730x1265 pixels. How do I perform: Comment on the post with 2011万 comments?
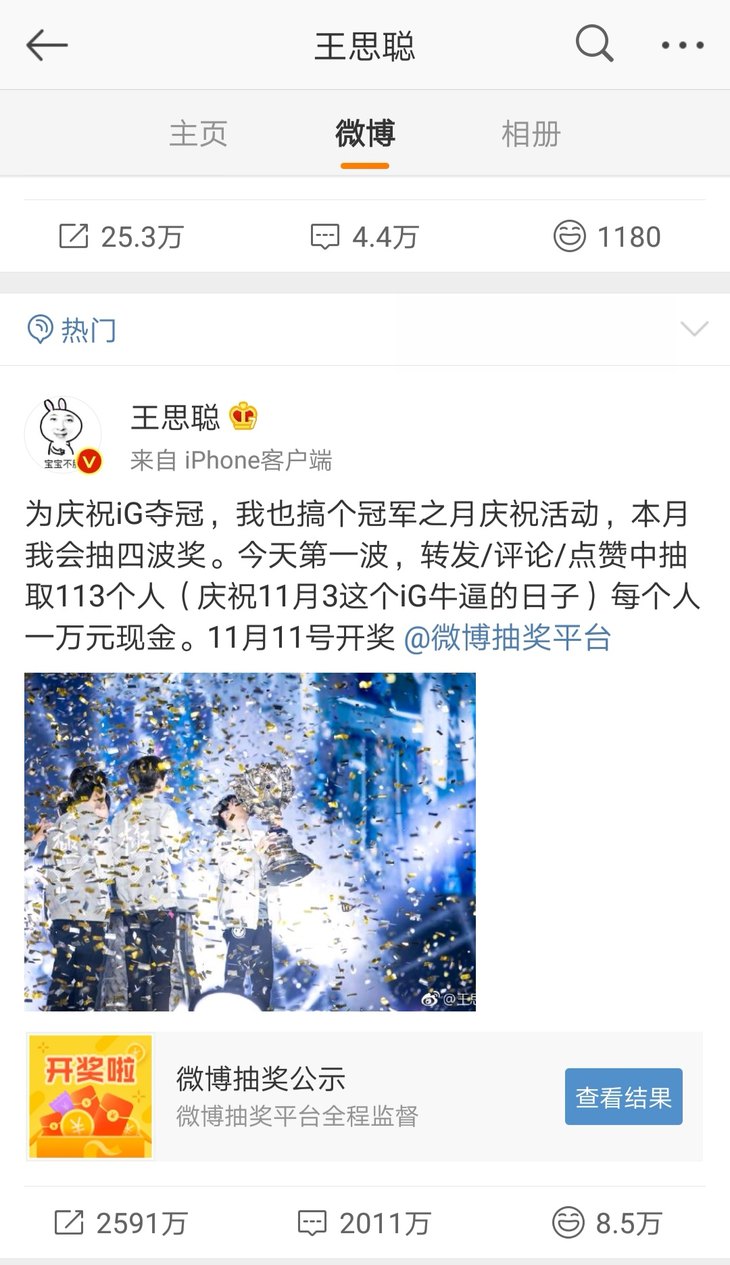pyautogui.click(x=364, y=1222)
